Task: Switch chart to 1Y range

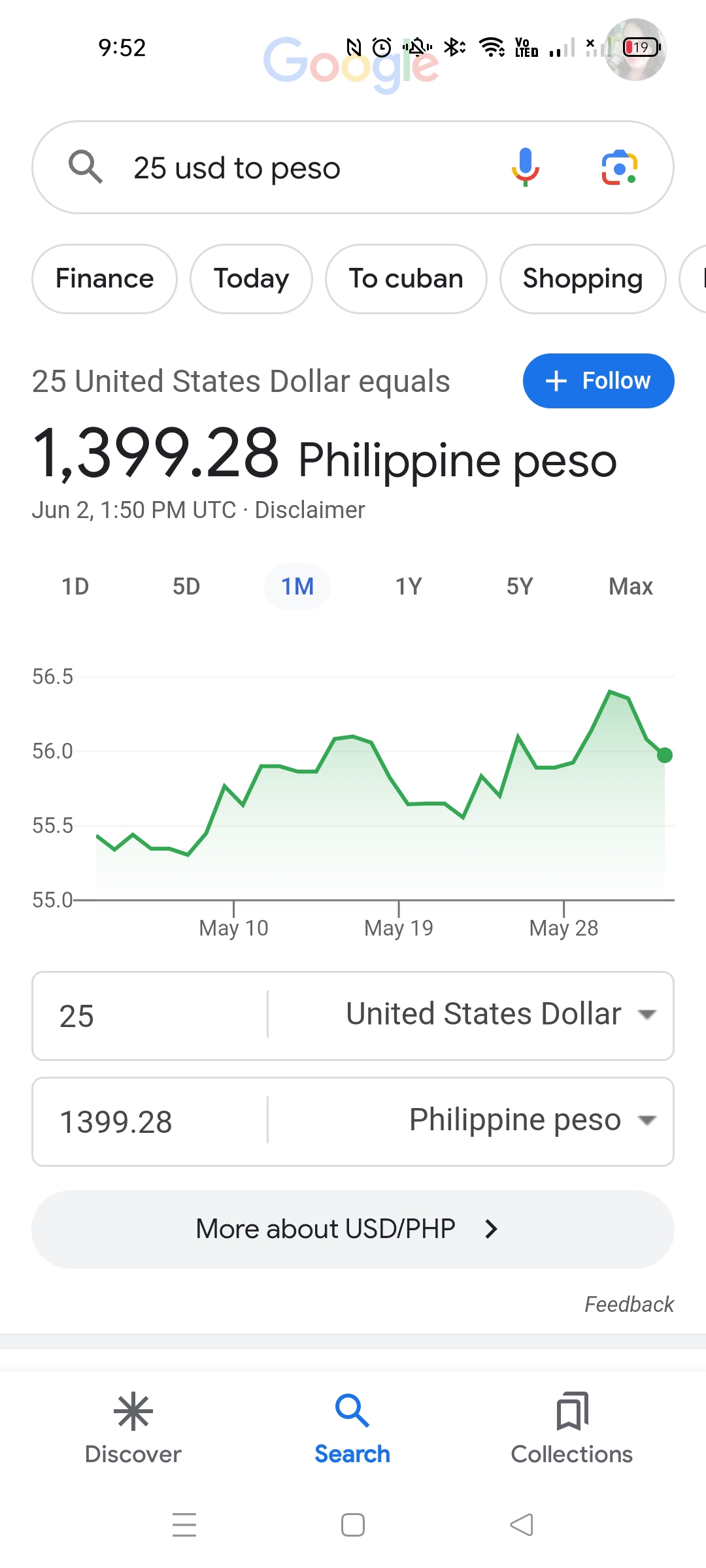Action: pyautogui.click(x=409, y=587)
